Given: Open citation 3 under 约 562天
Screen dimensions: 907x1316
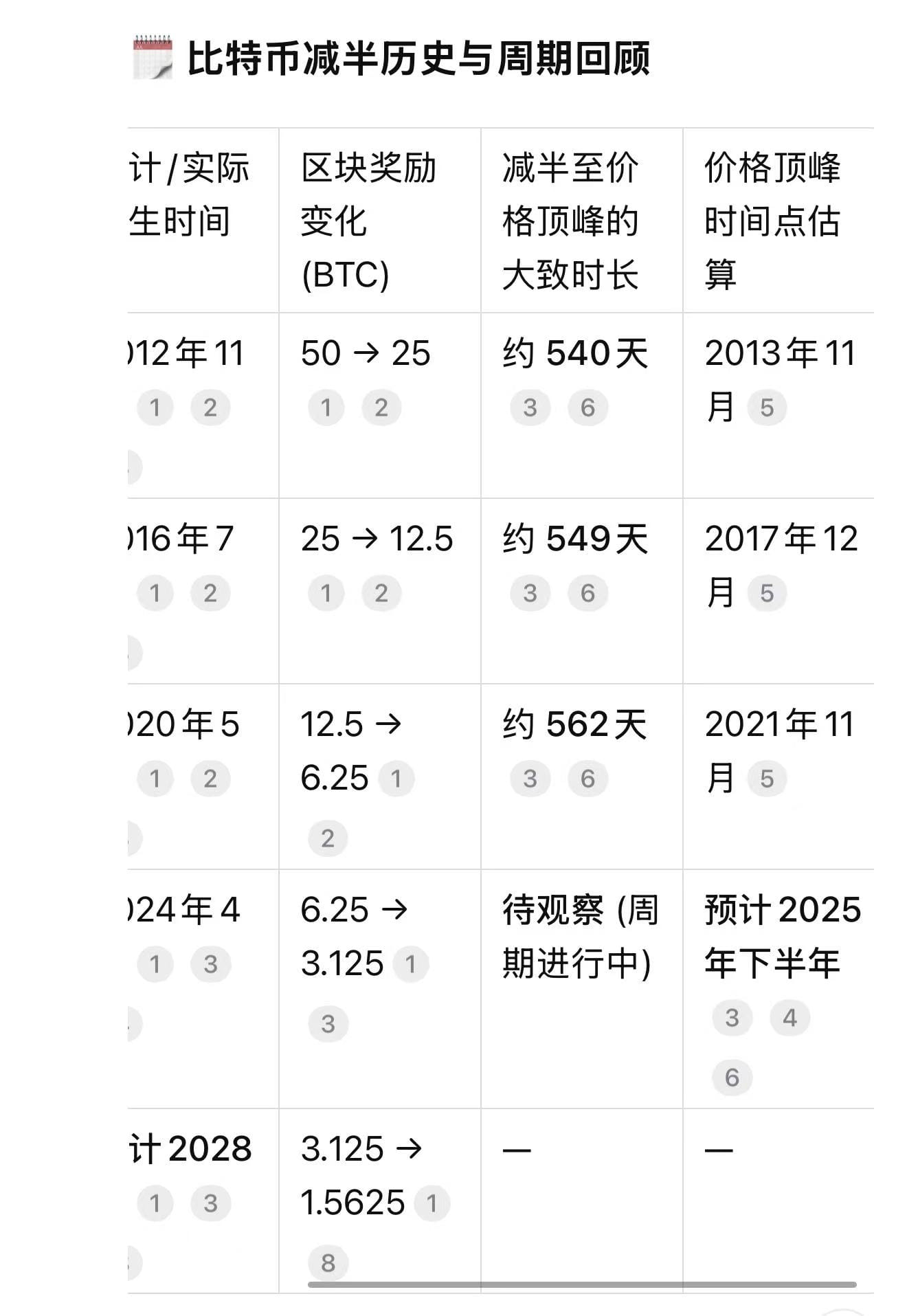Looking at the screenshot, I should coord(530,779).
